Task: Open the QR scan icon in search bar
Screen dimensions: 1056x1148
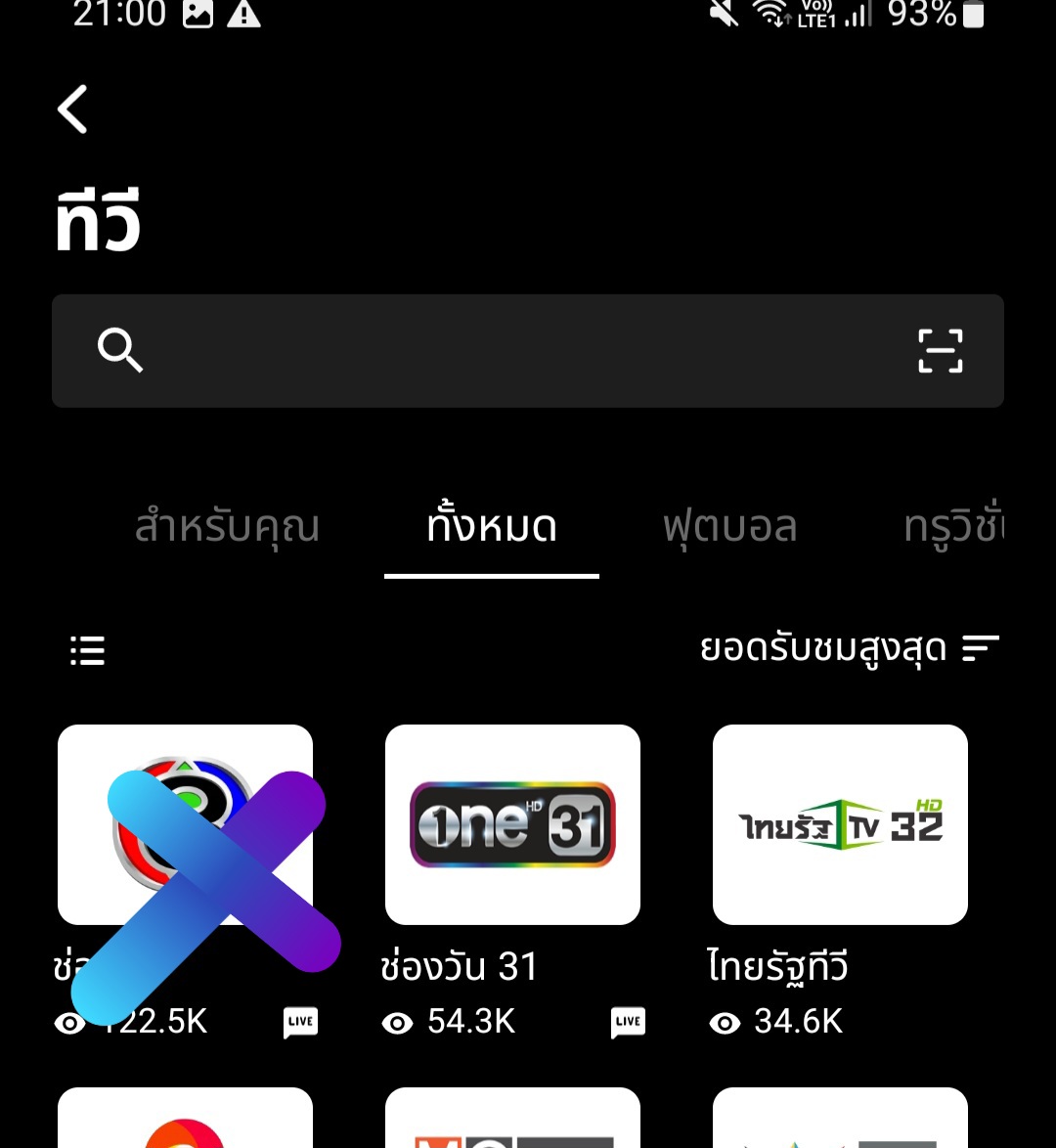Action: 940,351
